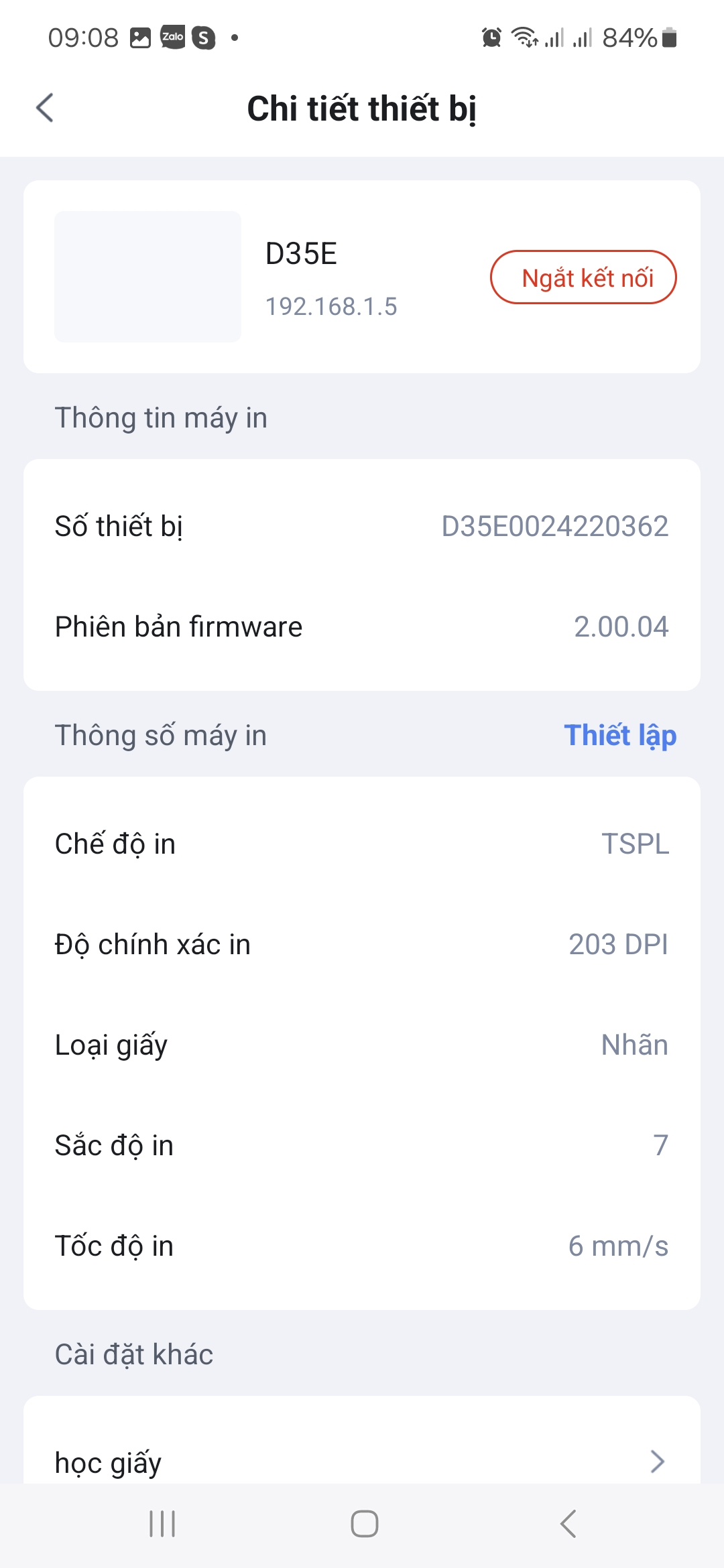Tap the IP address 192.168.1.5
724x1568 pixels.
(x=331, y=306)
